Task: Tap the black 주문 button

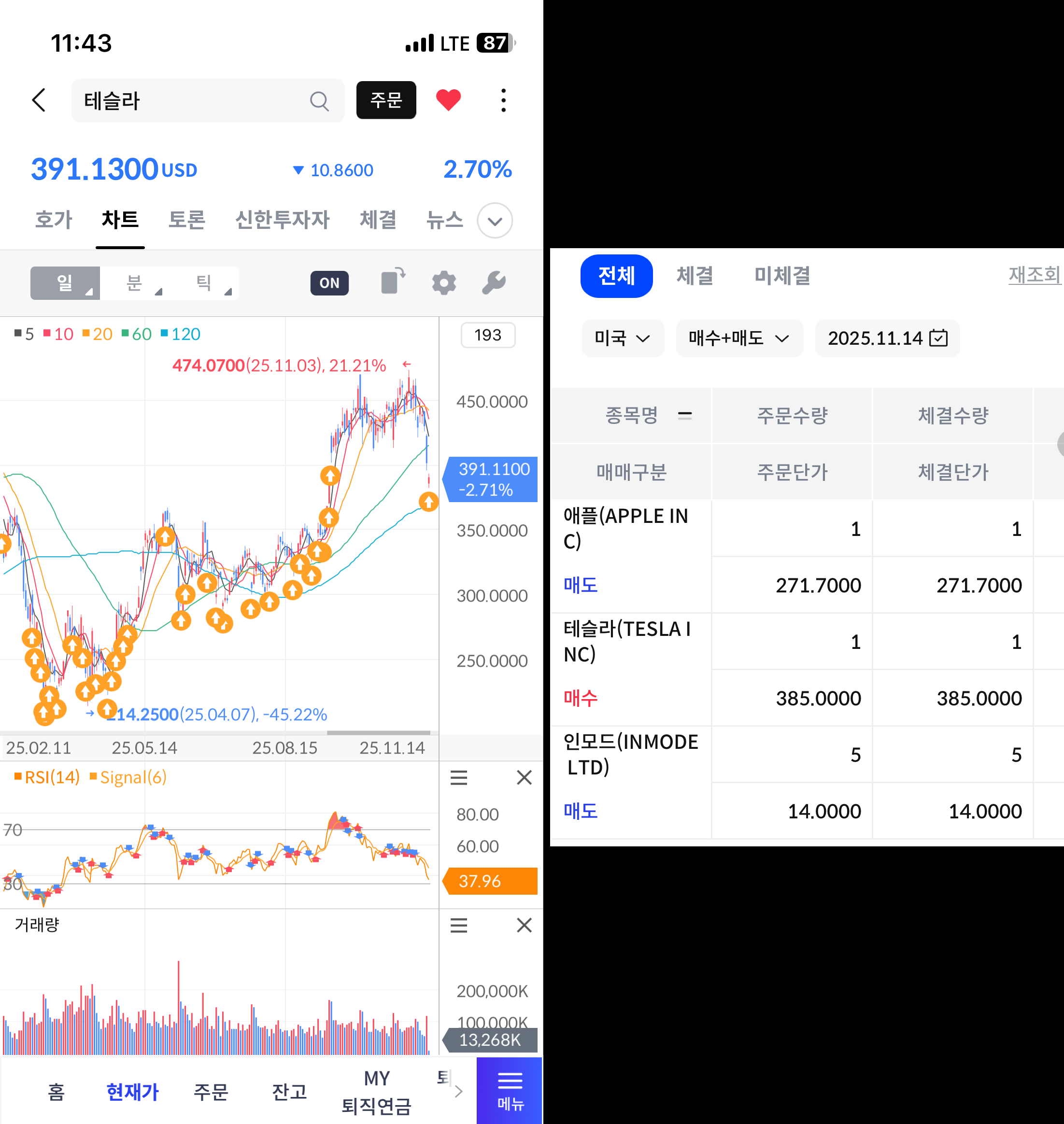Action: [x=386, y=100]
